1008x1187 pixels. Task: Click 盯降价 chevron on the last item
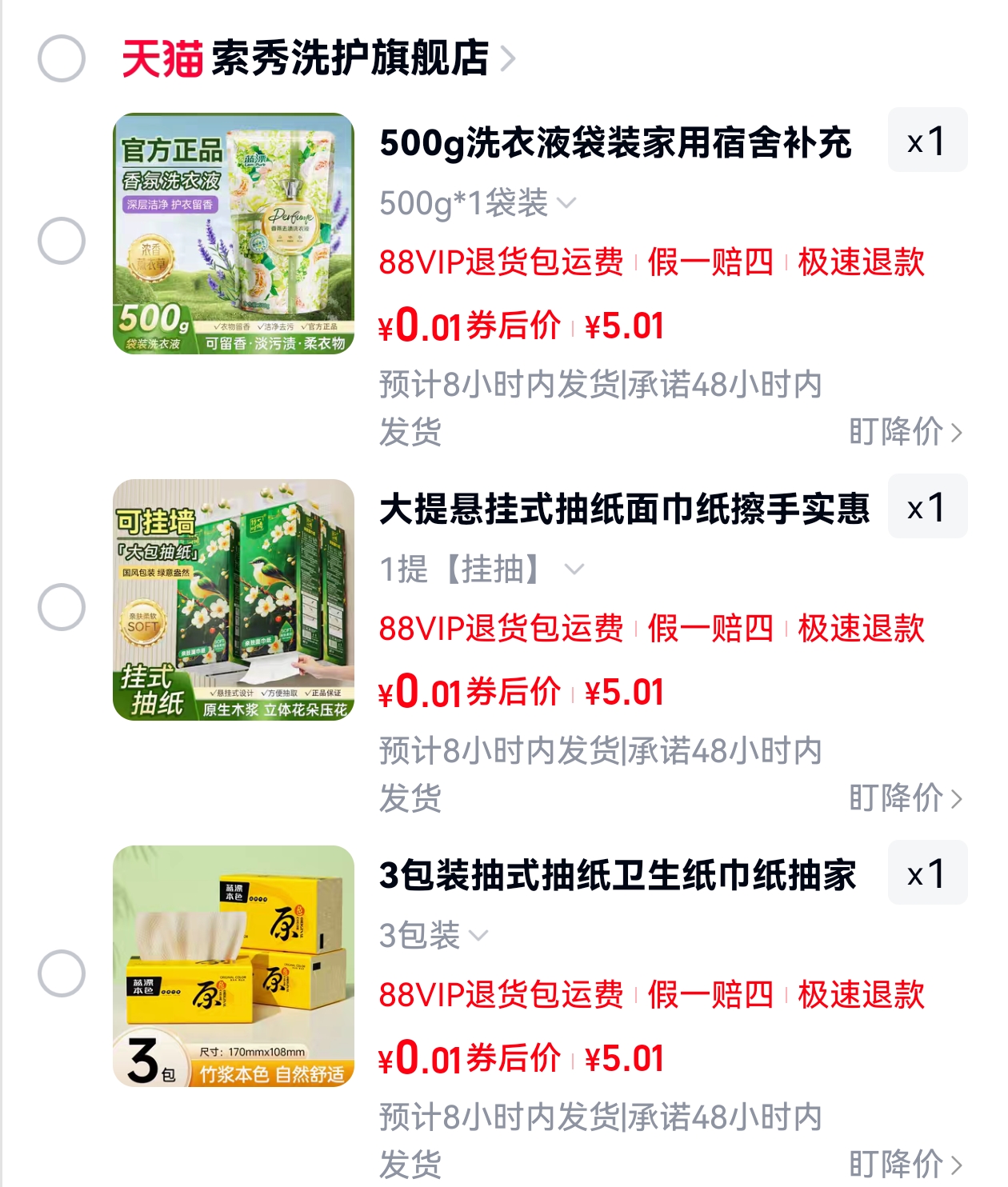(956, 1165)
